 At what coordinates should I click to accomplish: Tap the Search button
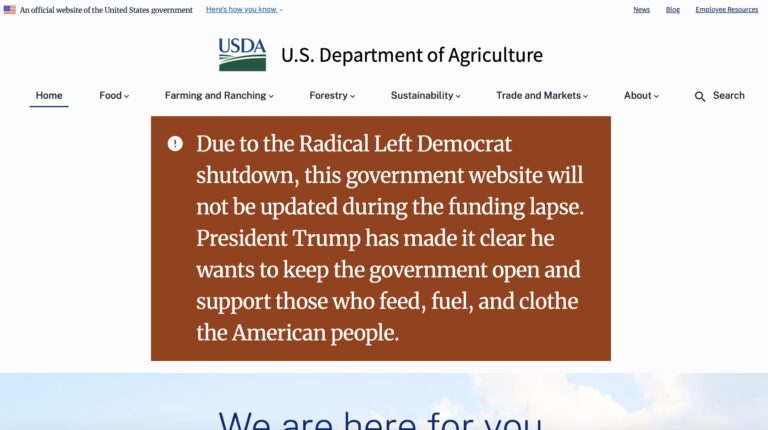tap(719, 96)
